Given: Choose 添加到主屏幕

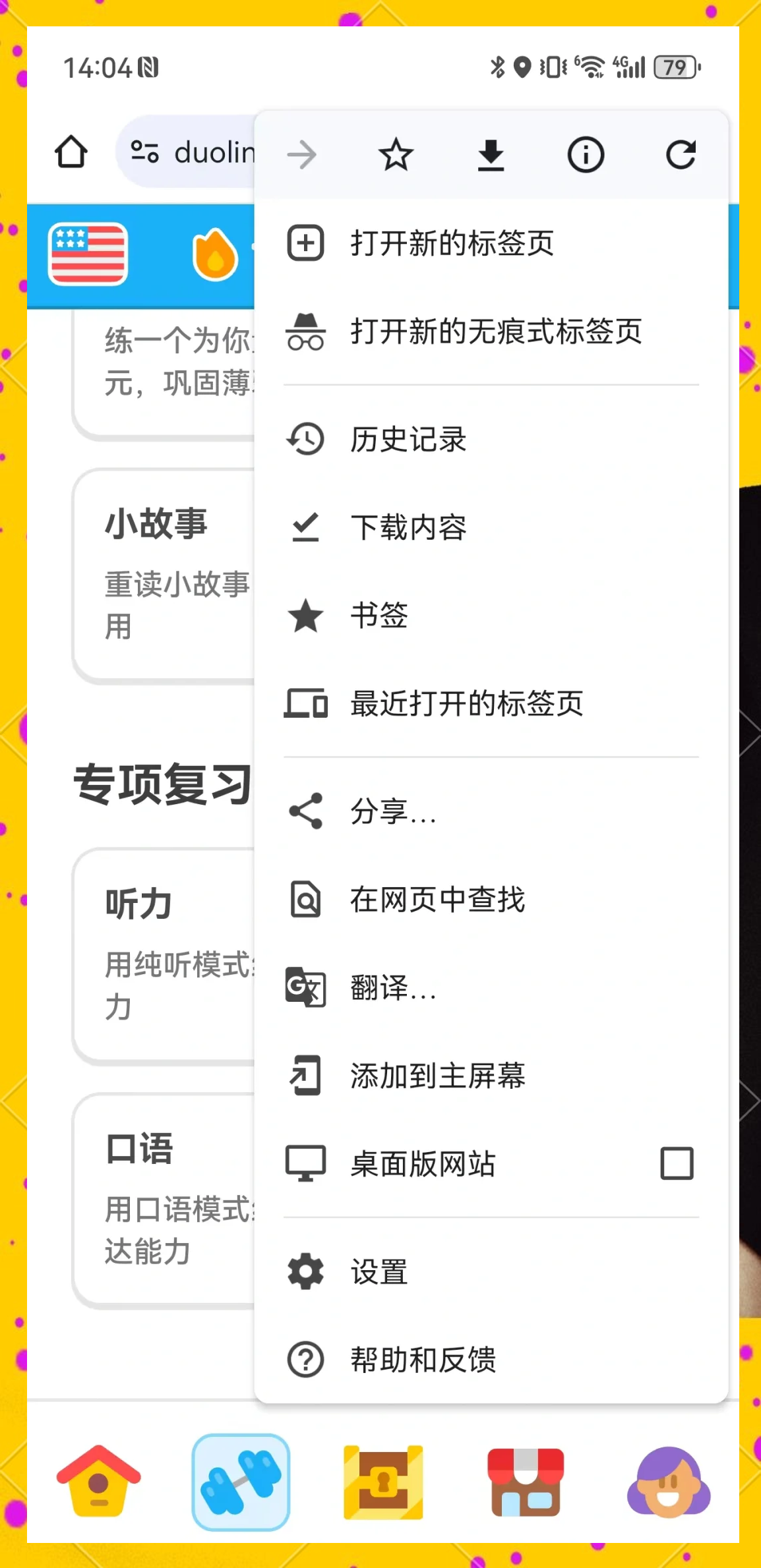Looking at the screenshot, I should point(437,1076).
